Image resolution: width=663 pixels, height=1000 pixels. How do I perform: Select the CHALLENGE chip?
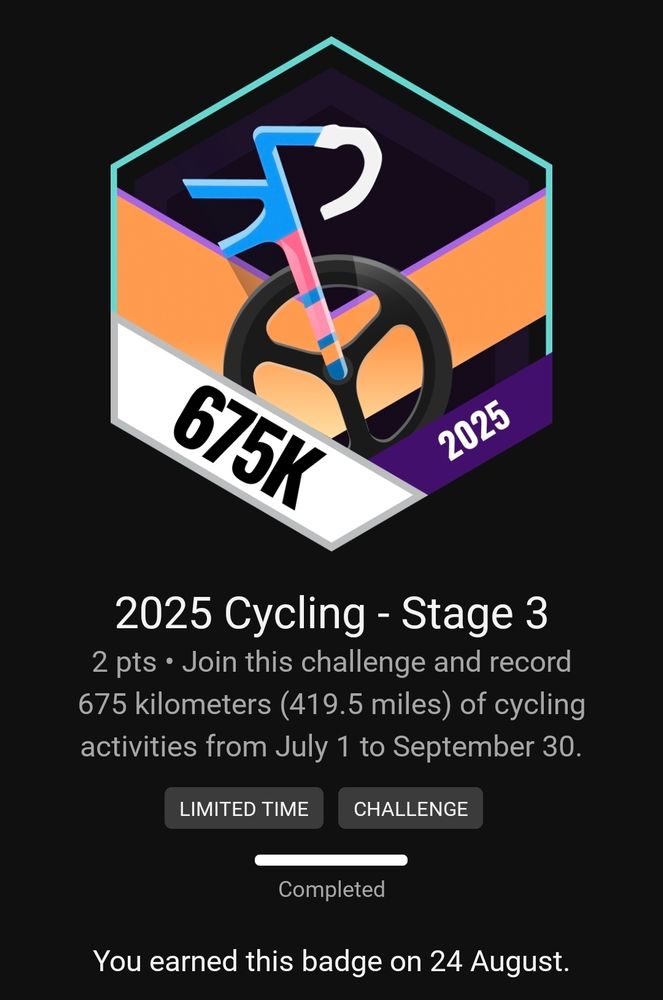tap(410, 809)
